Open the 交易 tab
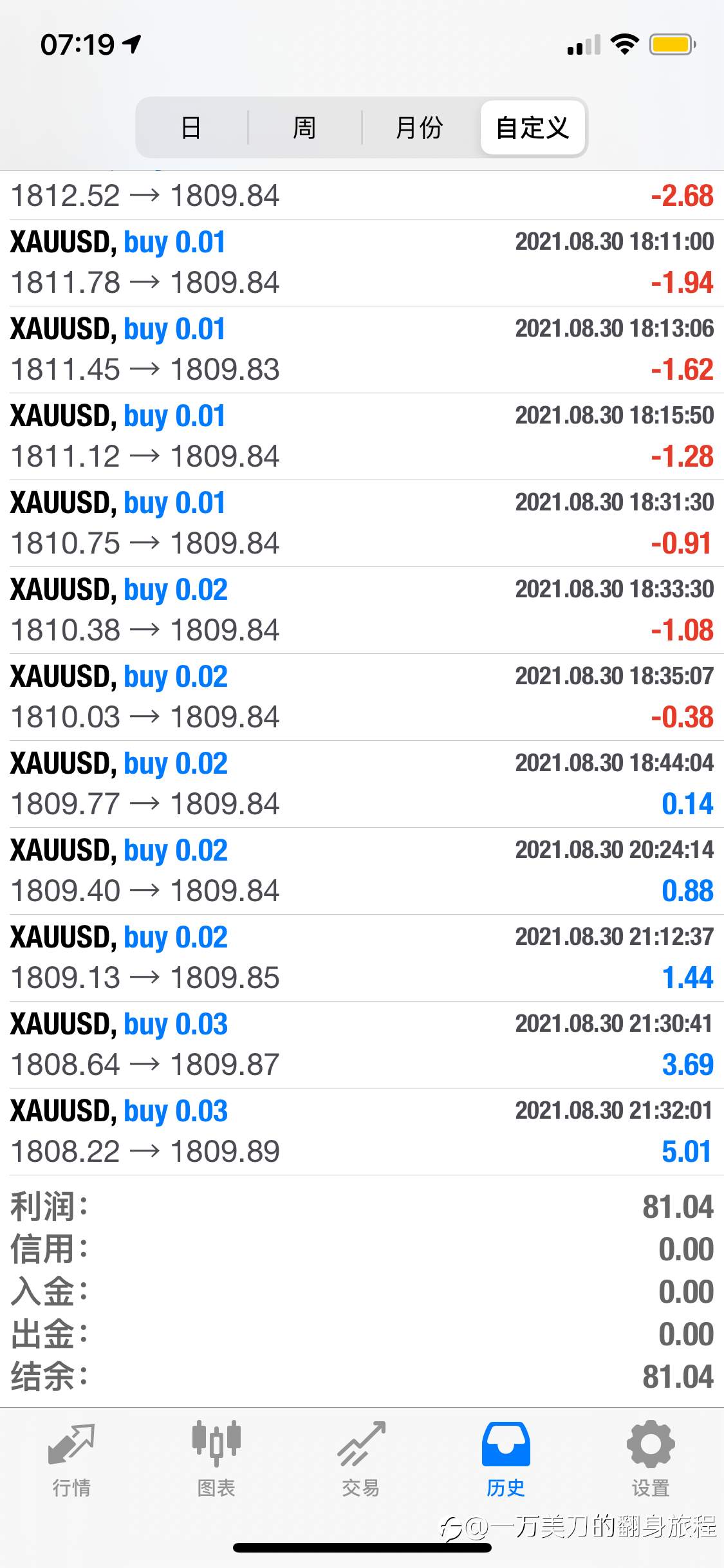 361,1459
